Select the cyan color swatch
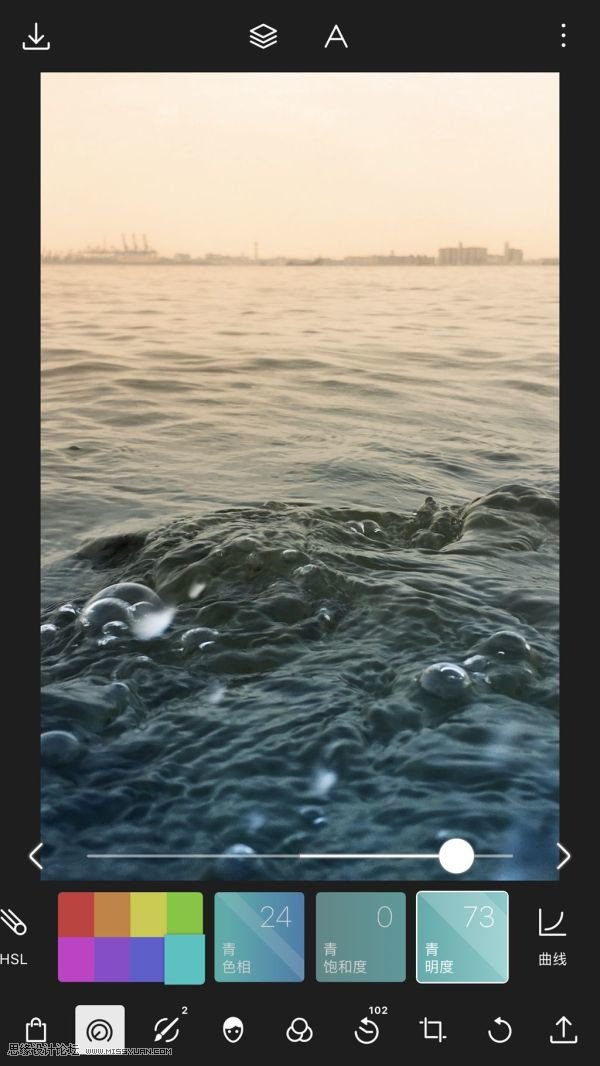This screenshot has height=1066, width=600. pyautogui.click(x=185, y=959)
